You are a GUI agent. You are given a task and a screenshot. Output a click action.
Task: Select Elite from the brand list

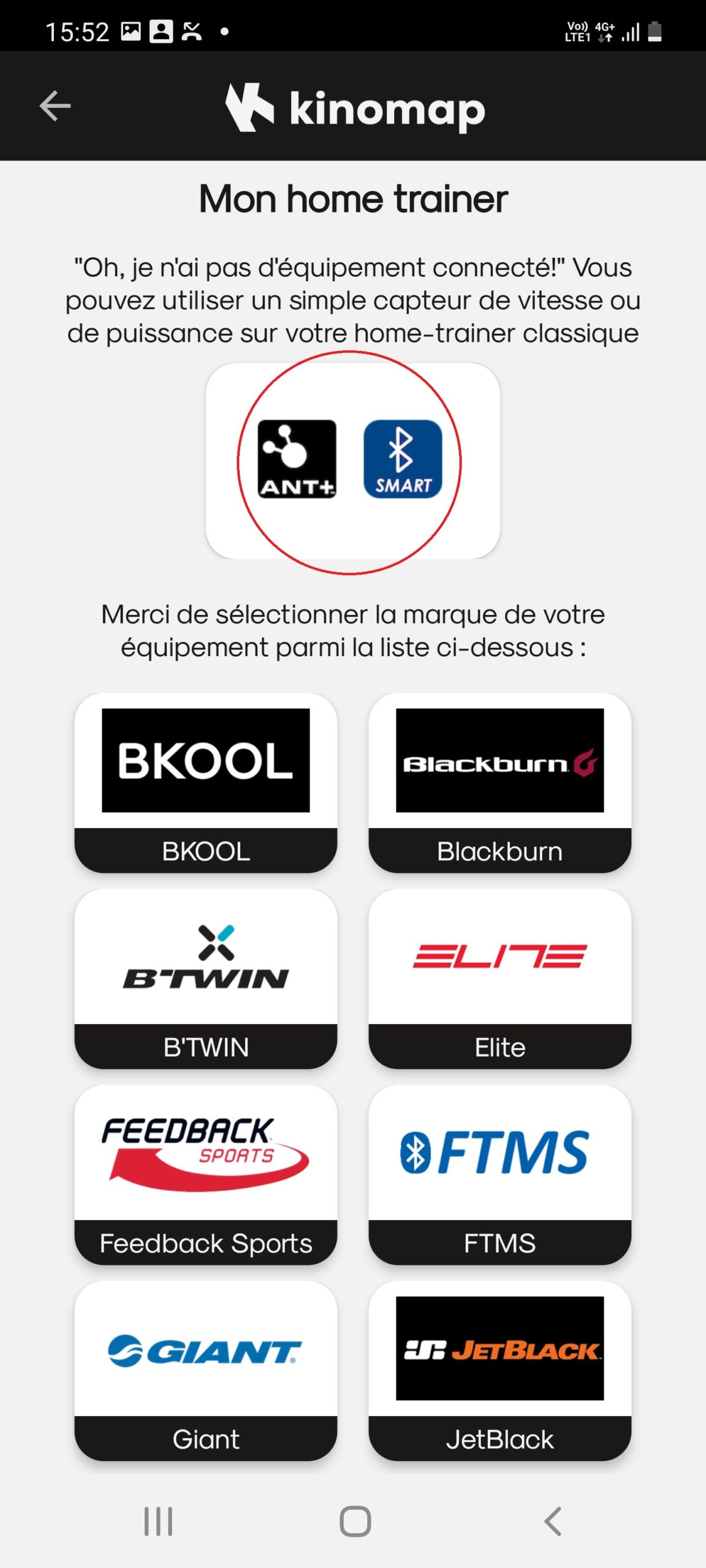click(499, 979)
